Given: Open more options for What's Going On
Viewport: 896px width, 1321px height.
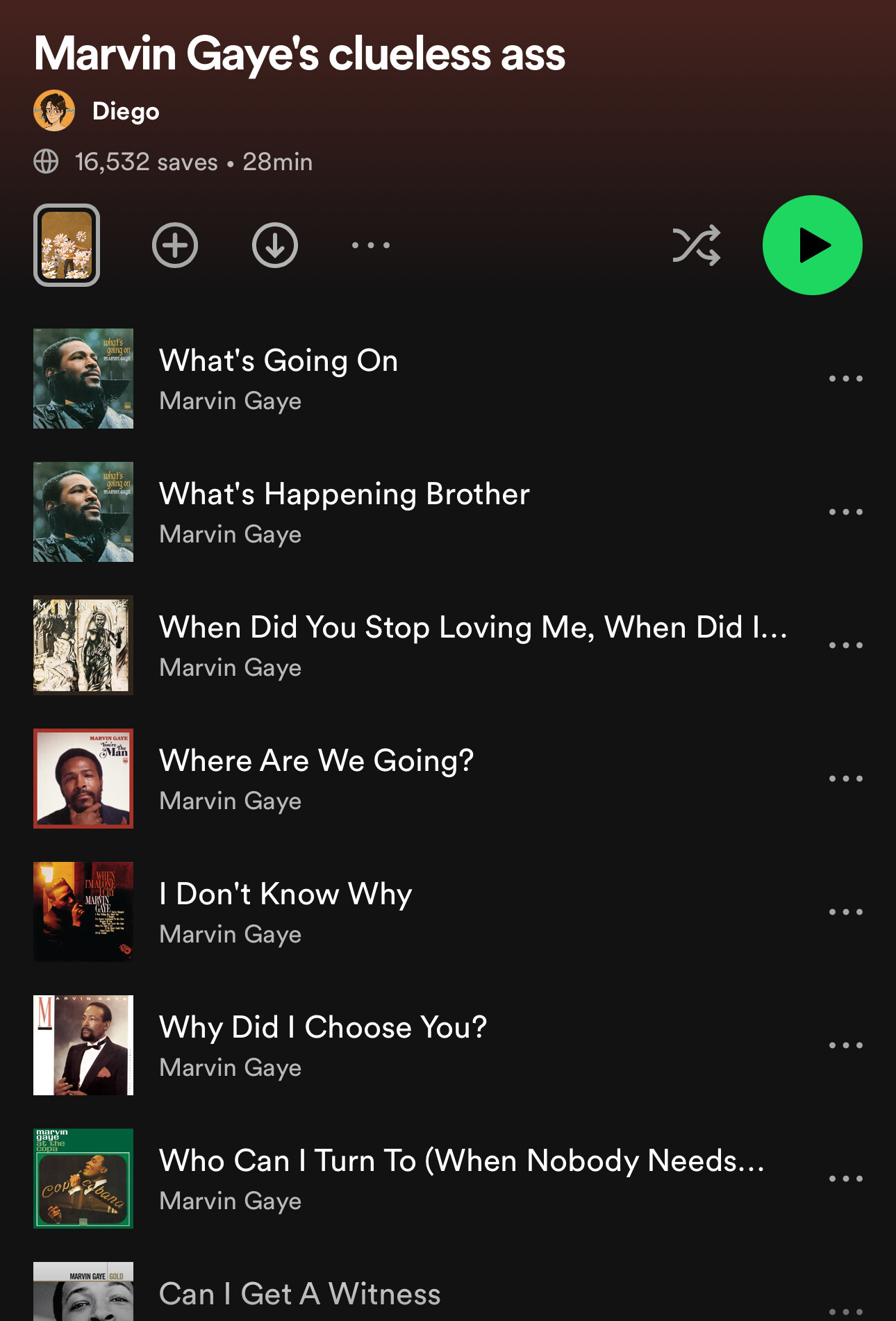Looking at the screenshot, I should coord(845,379).
